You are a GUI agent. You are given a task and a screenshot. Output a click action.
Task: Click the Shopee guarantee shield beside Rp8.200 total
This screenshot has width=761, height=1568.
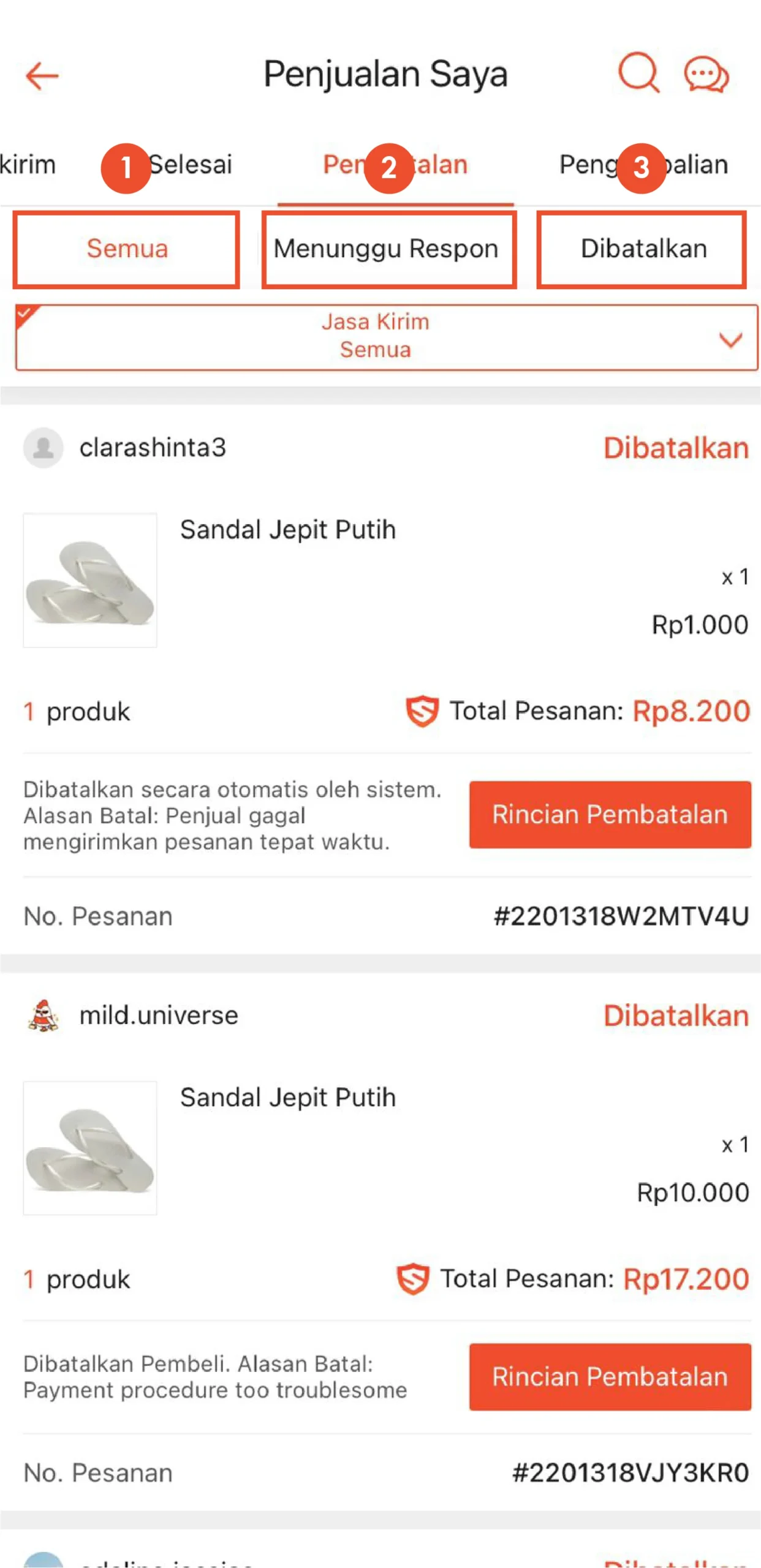click(420, 710)
